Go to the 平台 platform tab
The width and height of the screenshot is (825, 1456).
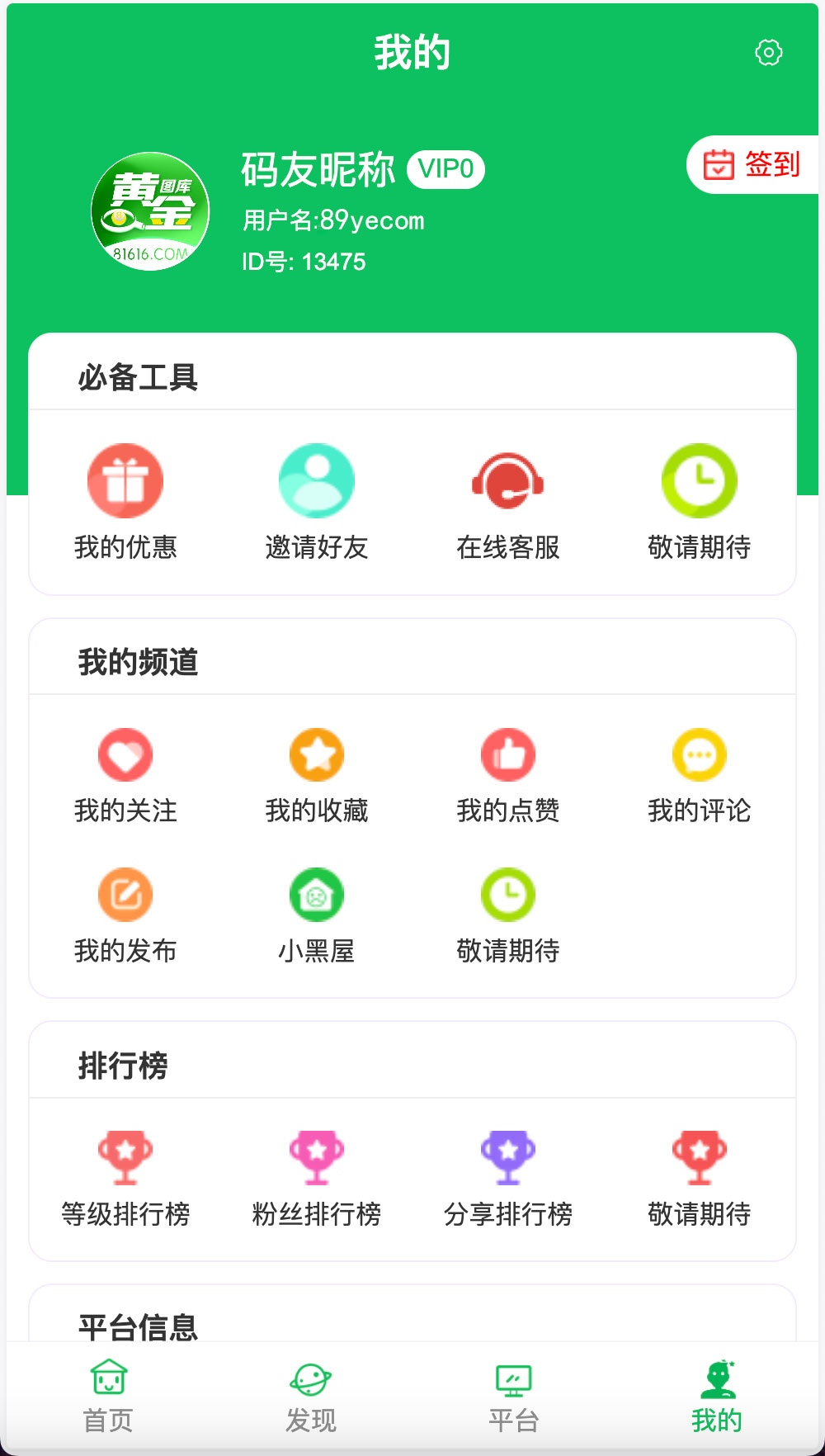pos(513,1397)
